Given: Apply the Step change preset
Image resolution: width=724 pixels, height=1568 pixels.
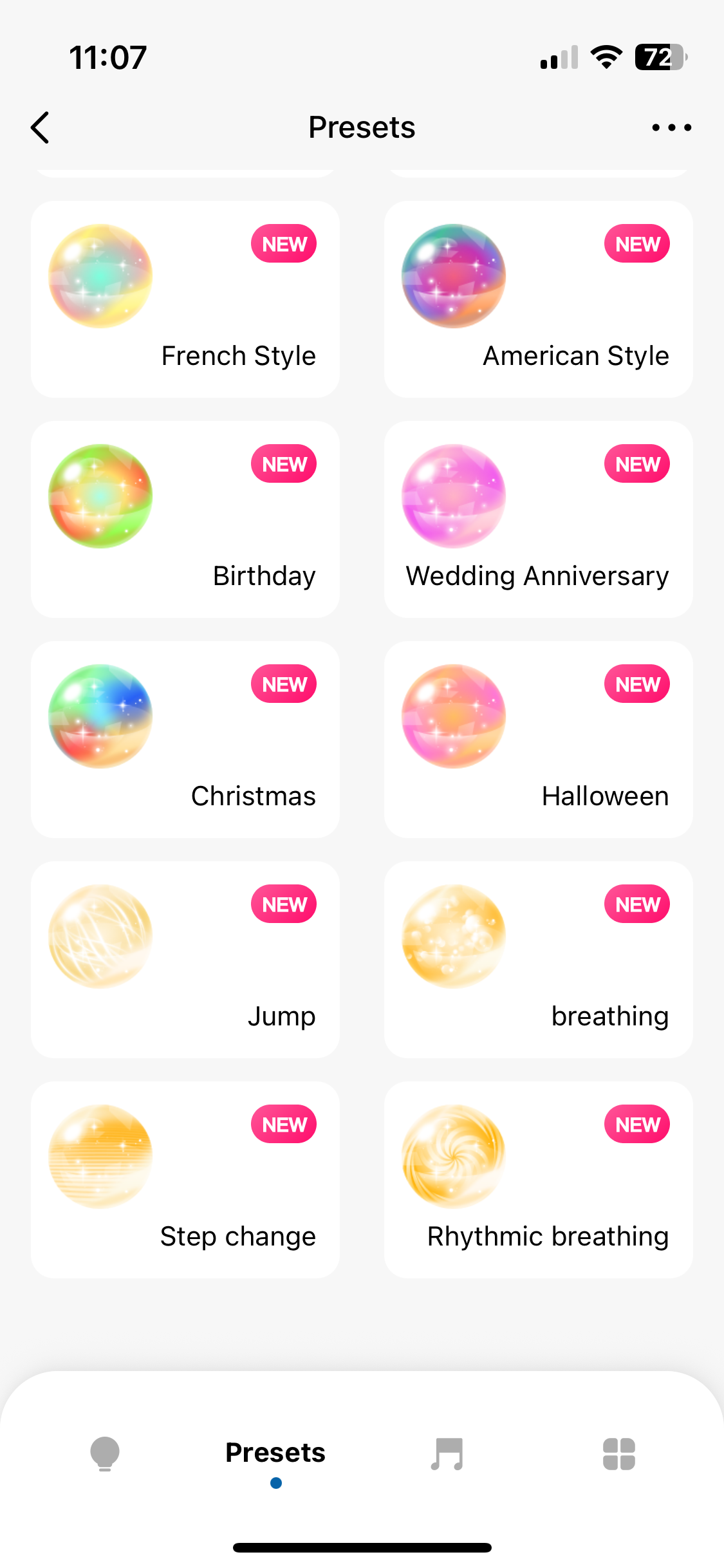Looking at the screenshot, I should [185, 1180].
